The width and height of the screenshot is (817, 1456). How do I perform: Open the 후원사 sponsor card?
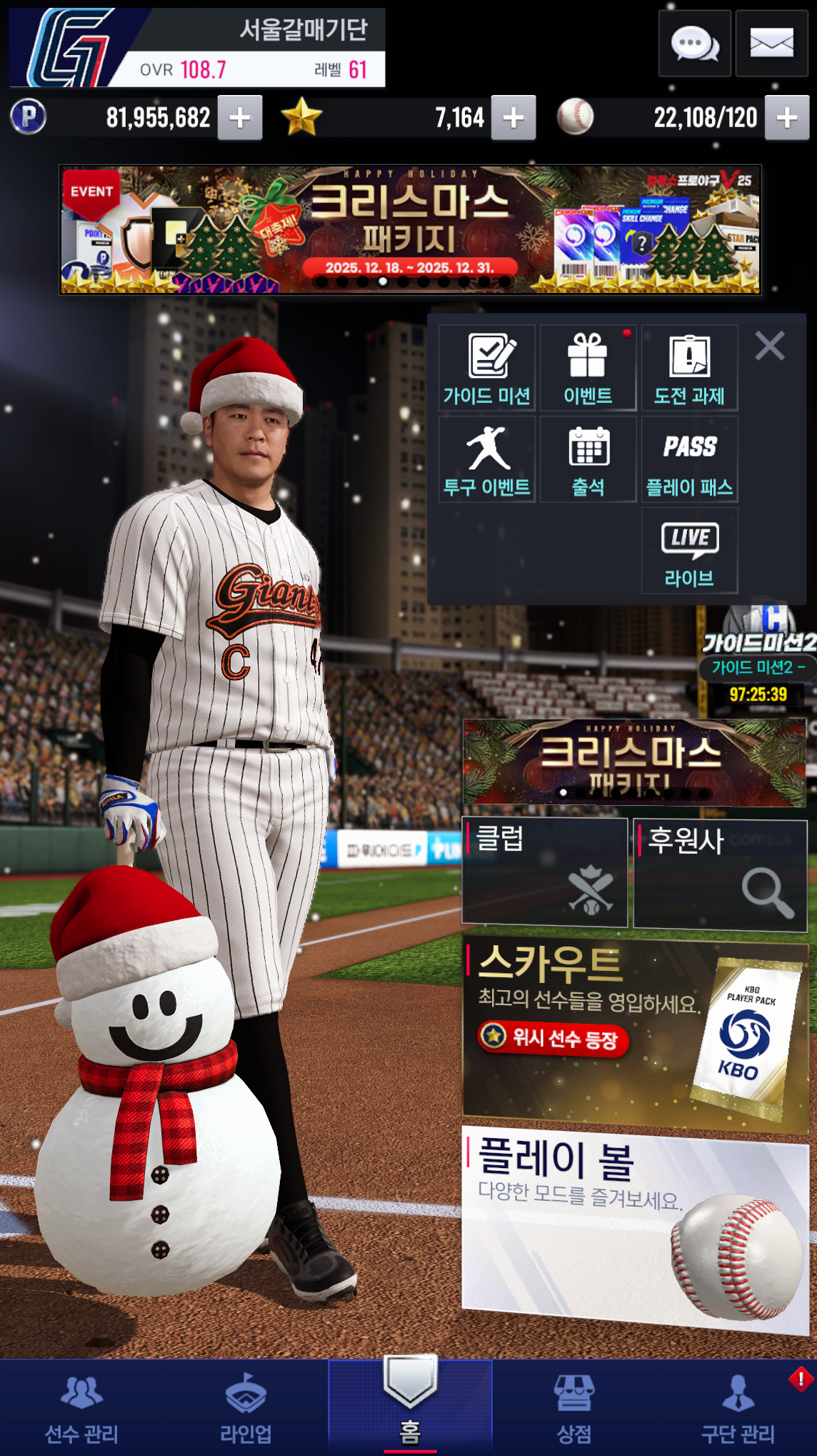pyautogui.click(x=720, y=873)
